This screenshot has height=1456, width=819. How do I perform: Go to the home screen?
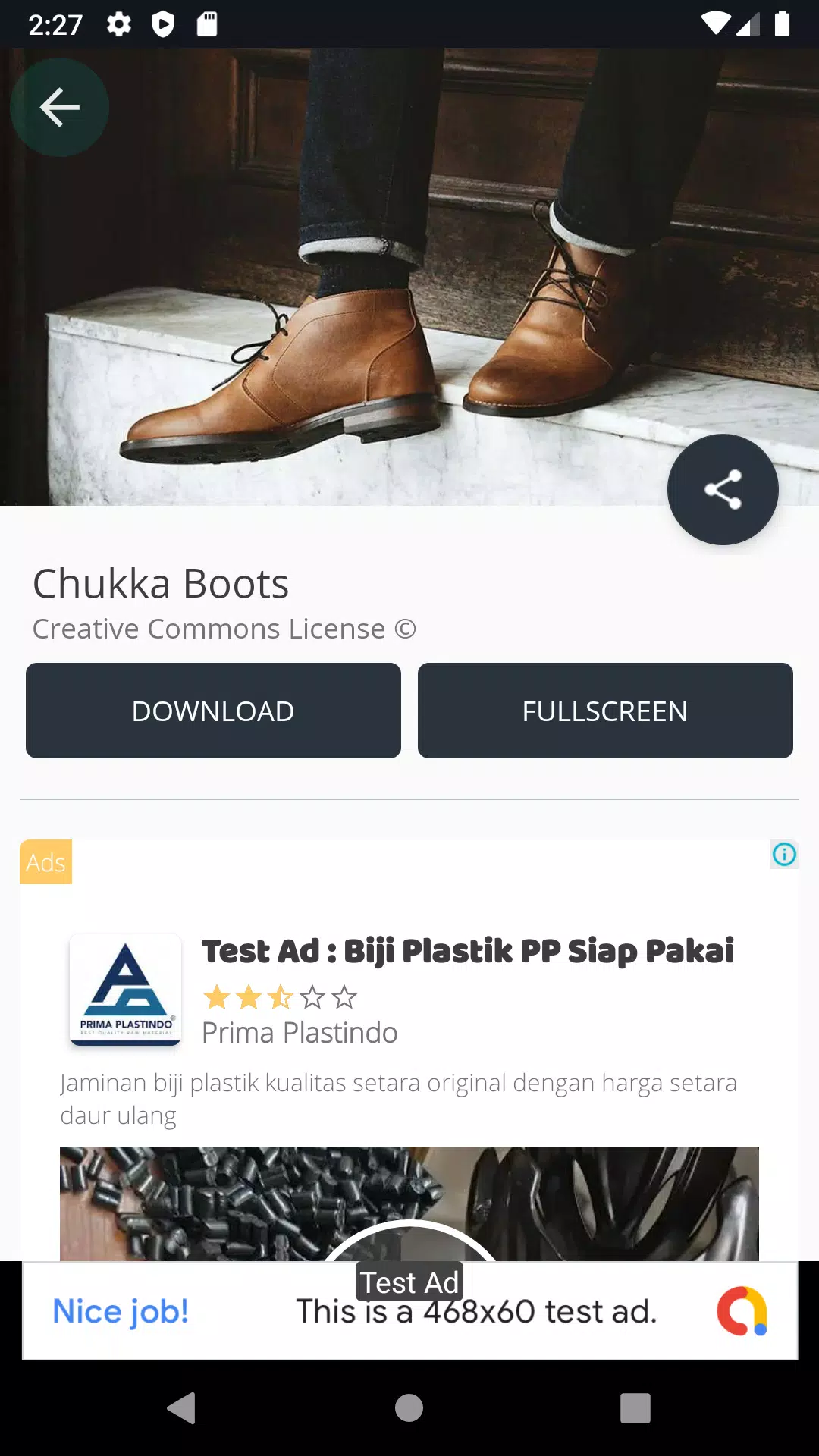click(409, 1408)
